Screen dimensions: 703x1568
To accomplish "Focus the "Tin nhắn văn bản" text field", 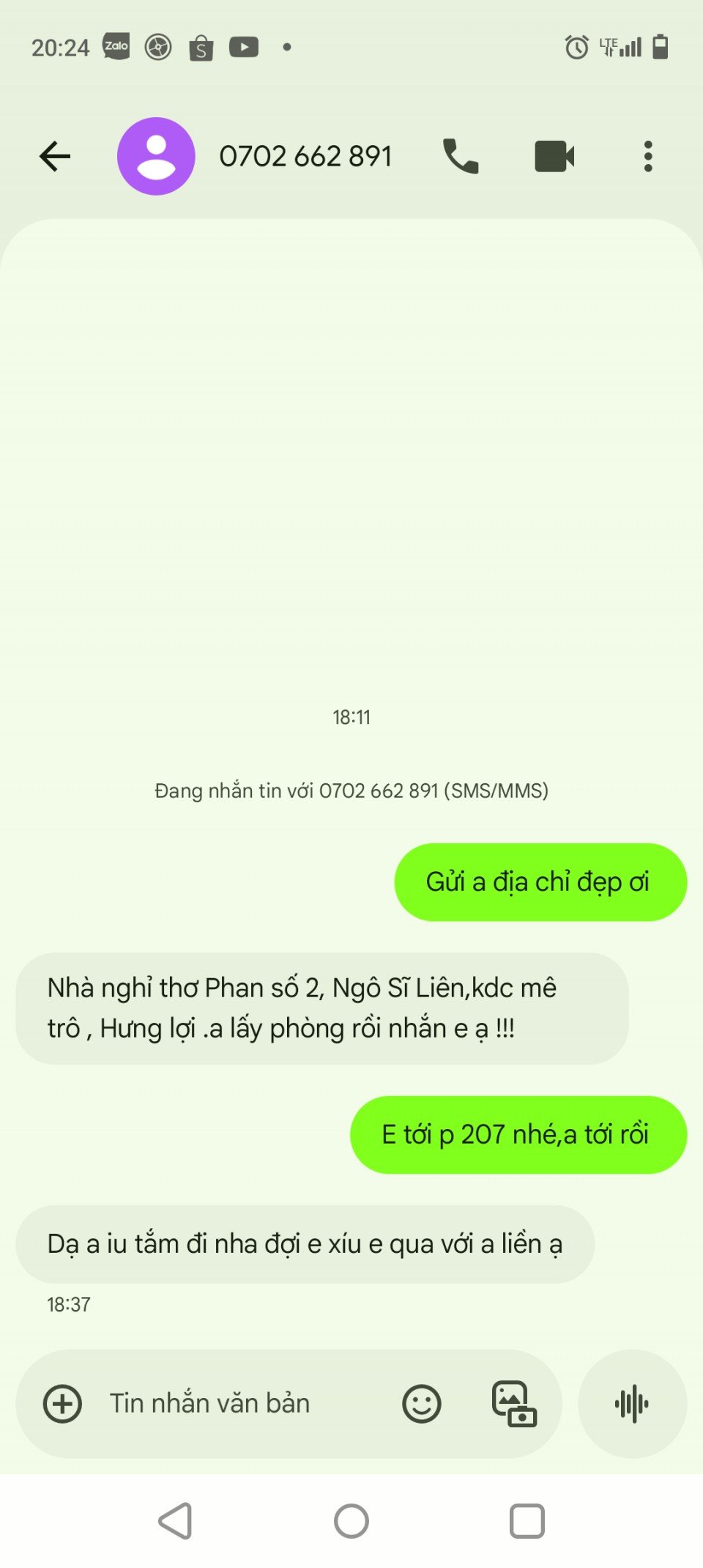I will point(234,1404).
